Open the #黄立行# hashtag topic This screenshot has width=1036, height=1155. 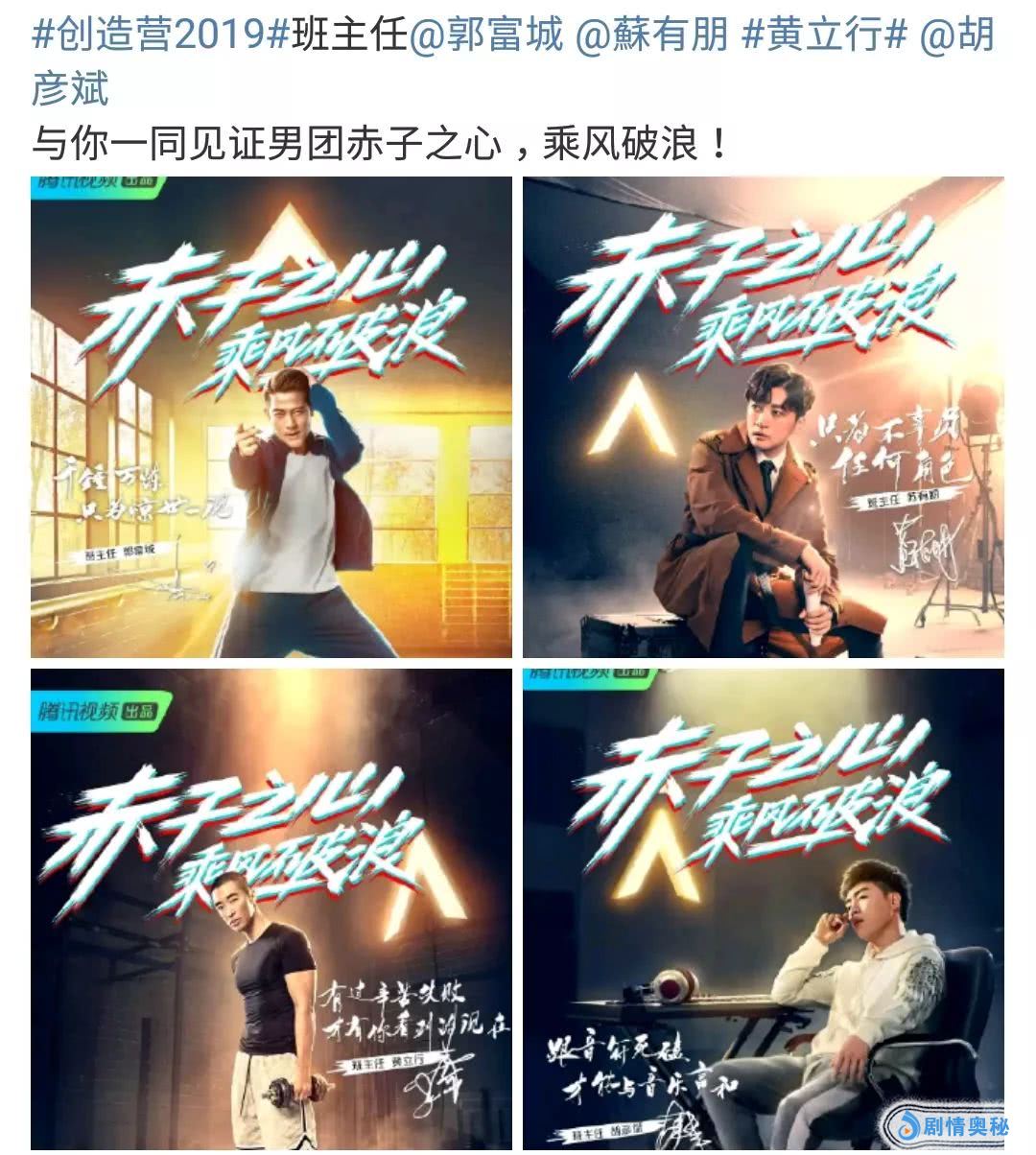(825, 35)
